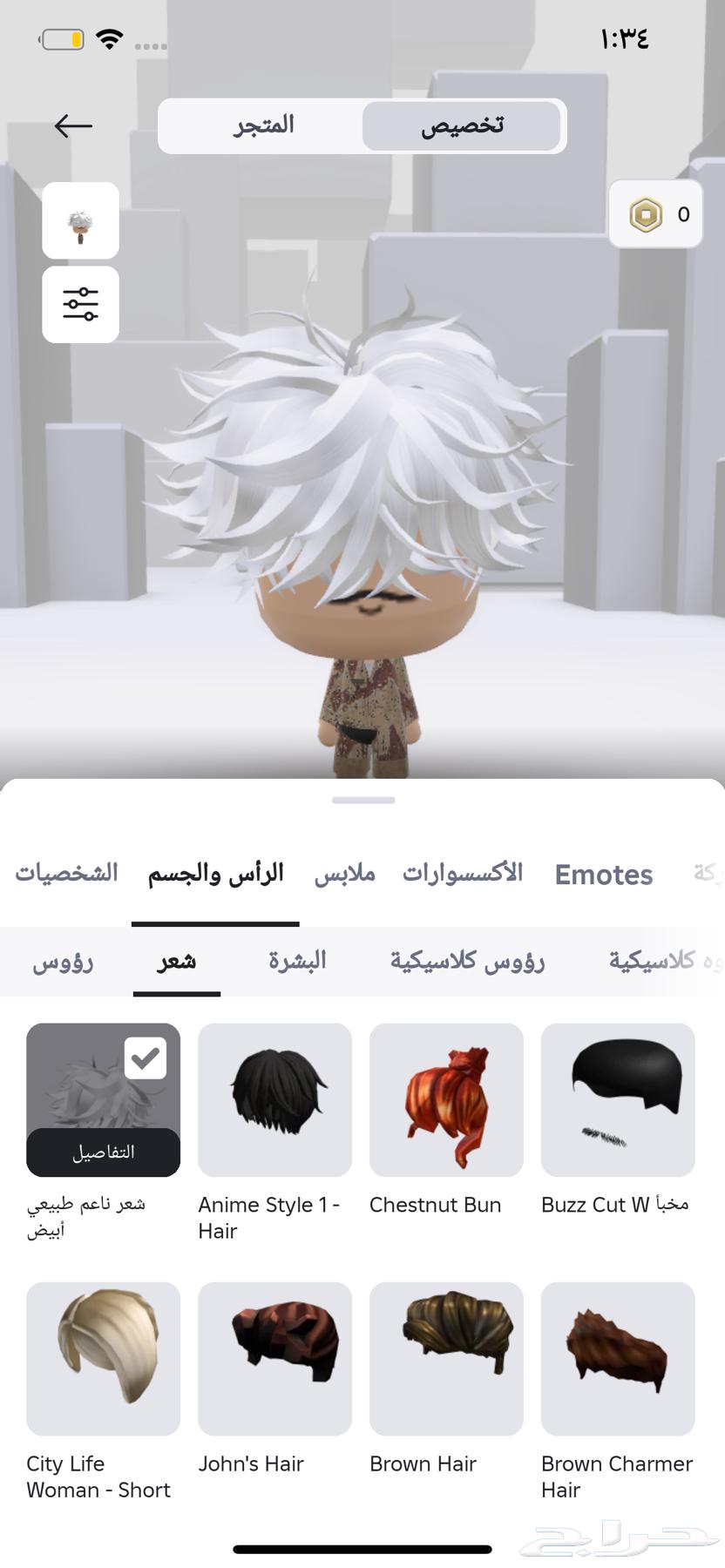The image size is (725, 1568).
Task: Switch to the ملابس clothing tab
Action: [x=343, y=875]
